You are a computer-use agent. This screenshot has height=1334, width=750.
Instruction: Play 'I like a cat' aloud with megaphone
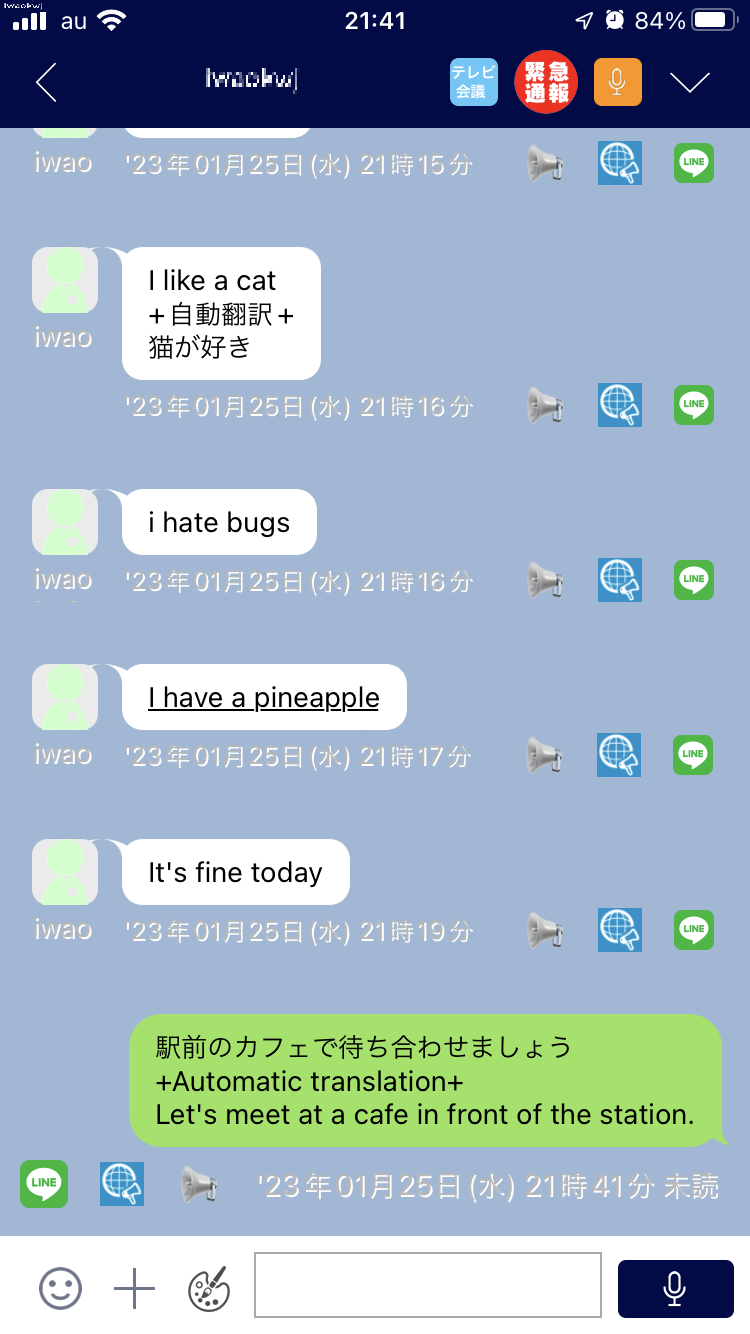546,406
